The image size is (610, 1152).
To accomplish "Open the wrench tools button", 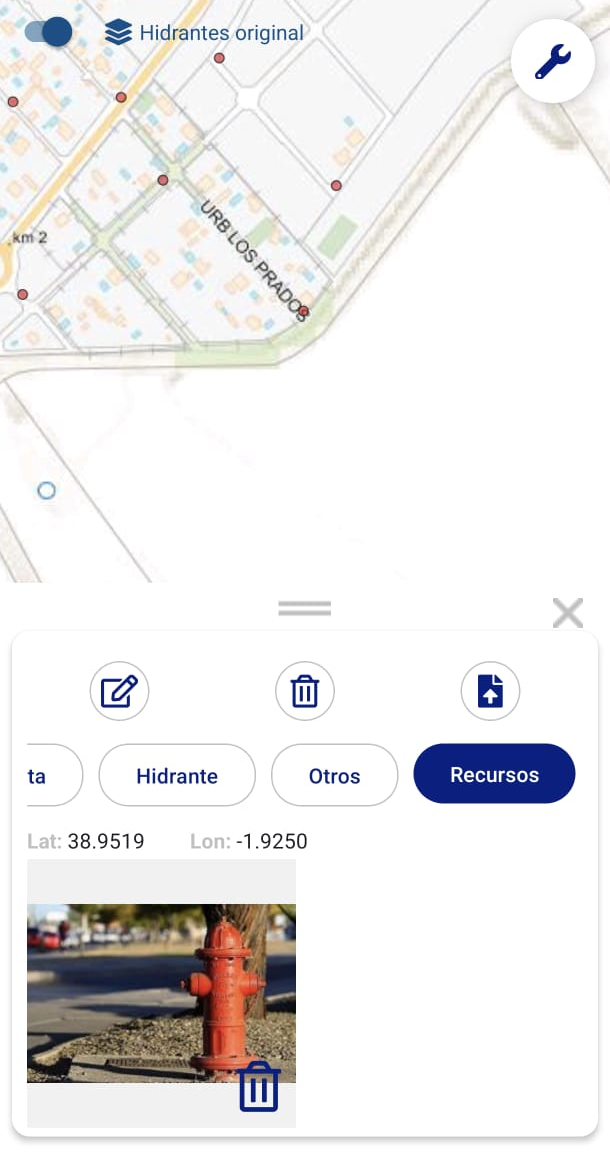I will pyautogui.click(x=553, y=62).
